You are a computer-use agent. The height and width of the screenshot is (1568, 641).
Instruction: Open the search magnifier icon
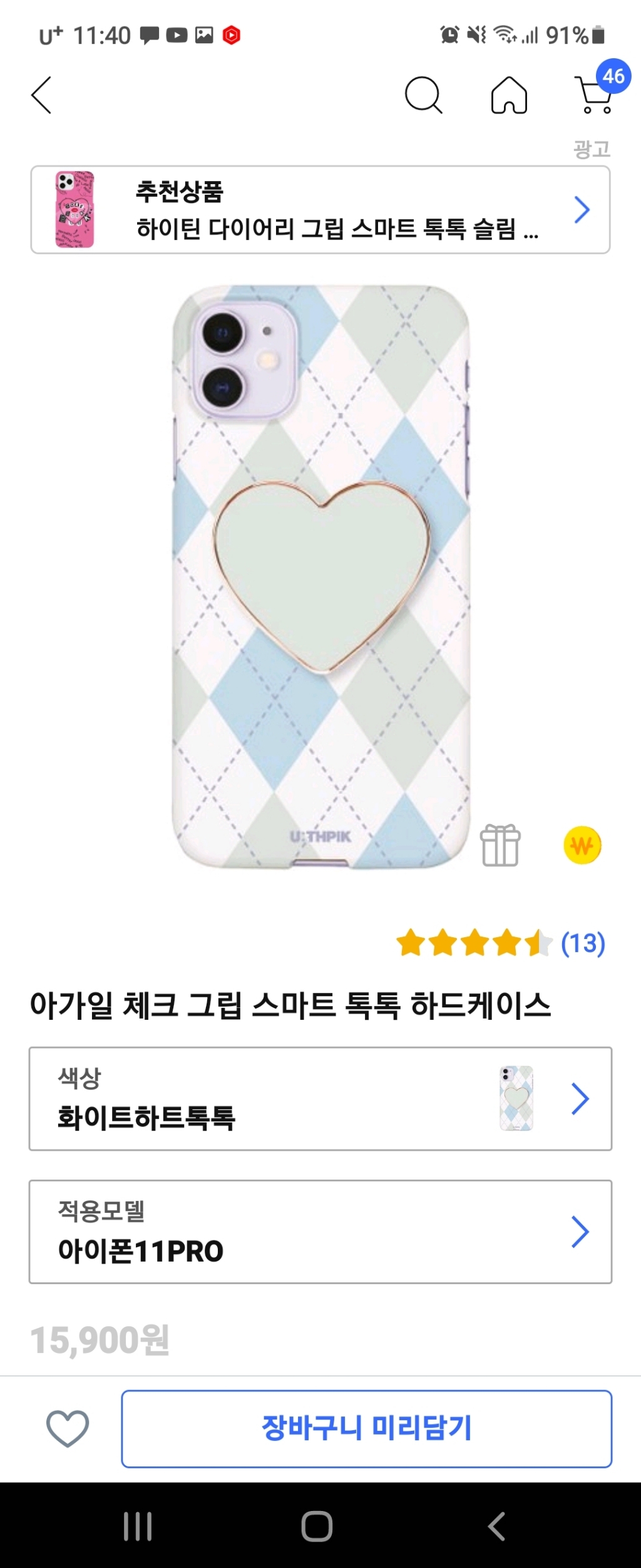coord(423,95)
